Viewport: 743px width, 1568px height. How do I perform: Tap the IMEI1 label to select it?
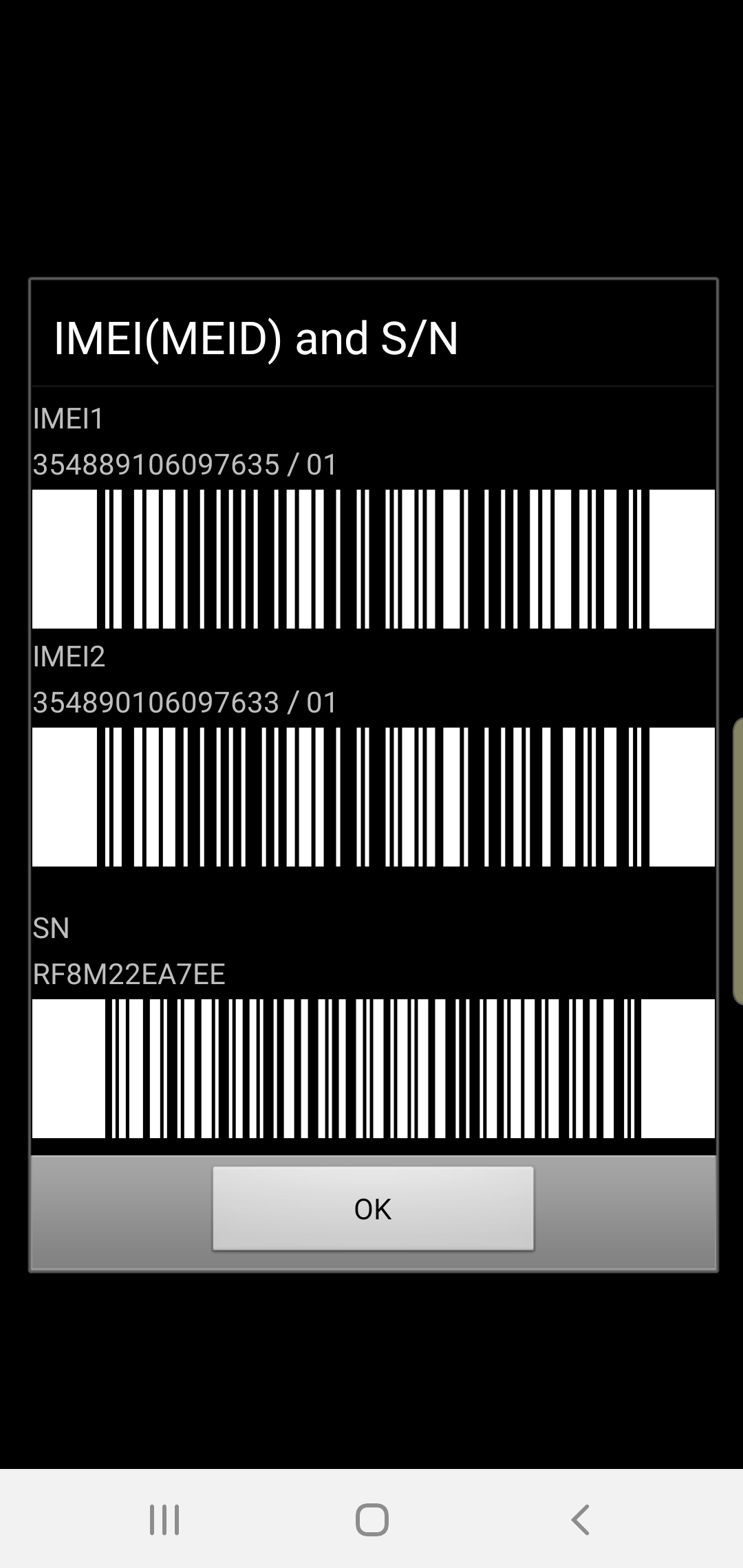[69, 418]
